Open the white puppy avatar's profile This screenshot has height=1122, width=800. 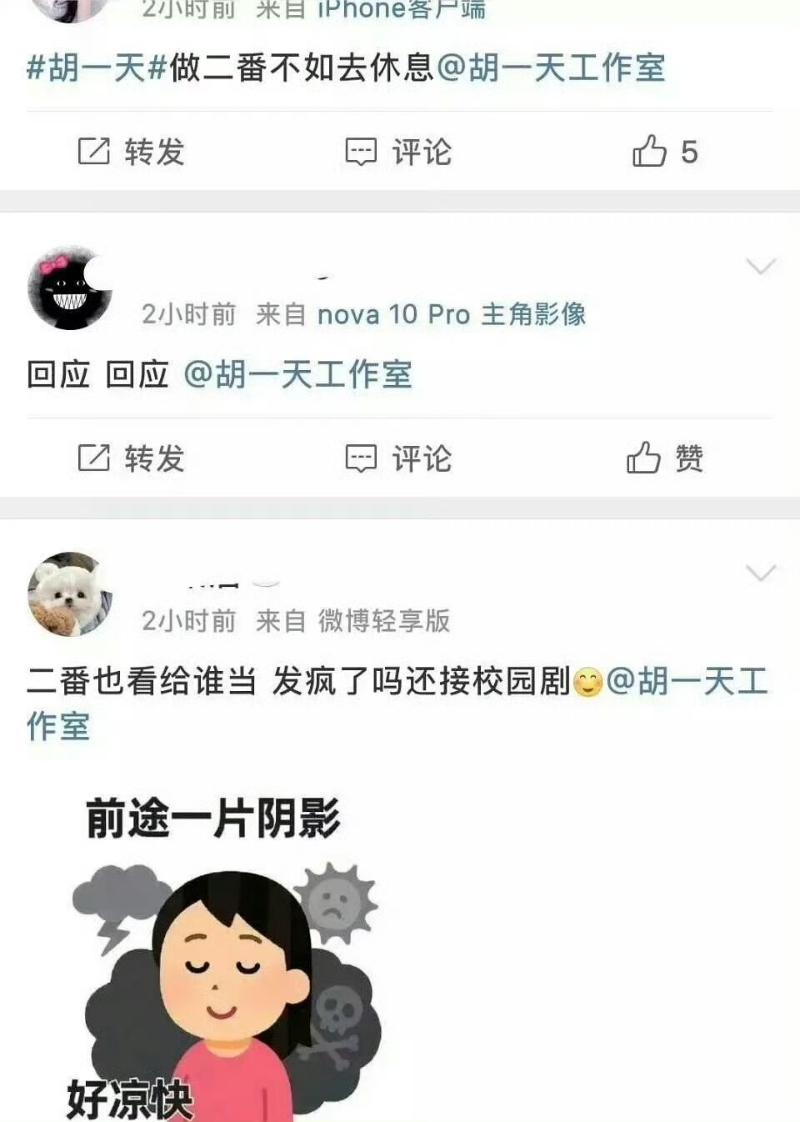(x=69, y=594)
